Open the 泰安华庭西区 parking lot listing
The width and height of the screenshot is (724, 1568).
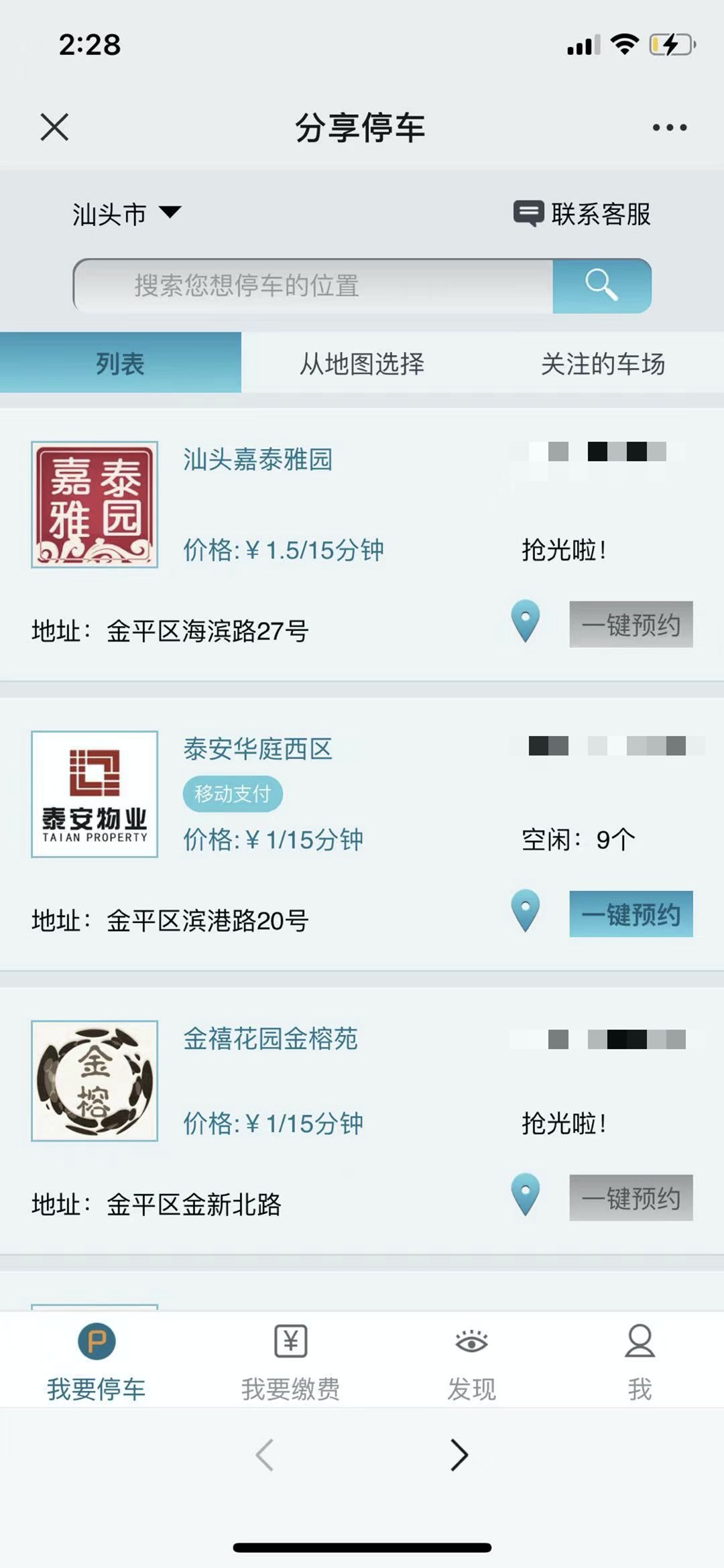[x=258, y=749]
